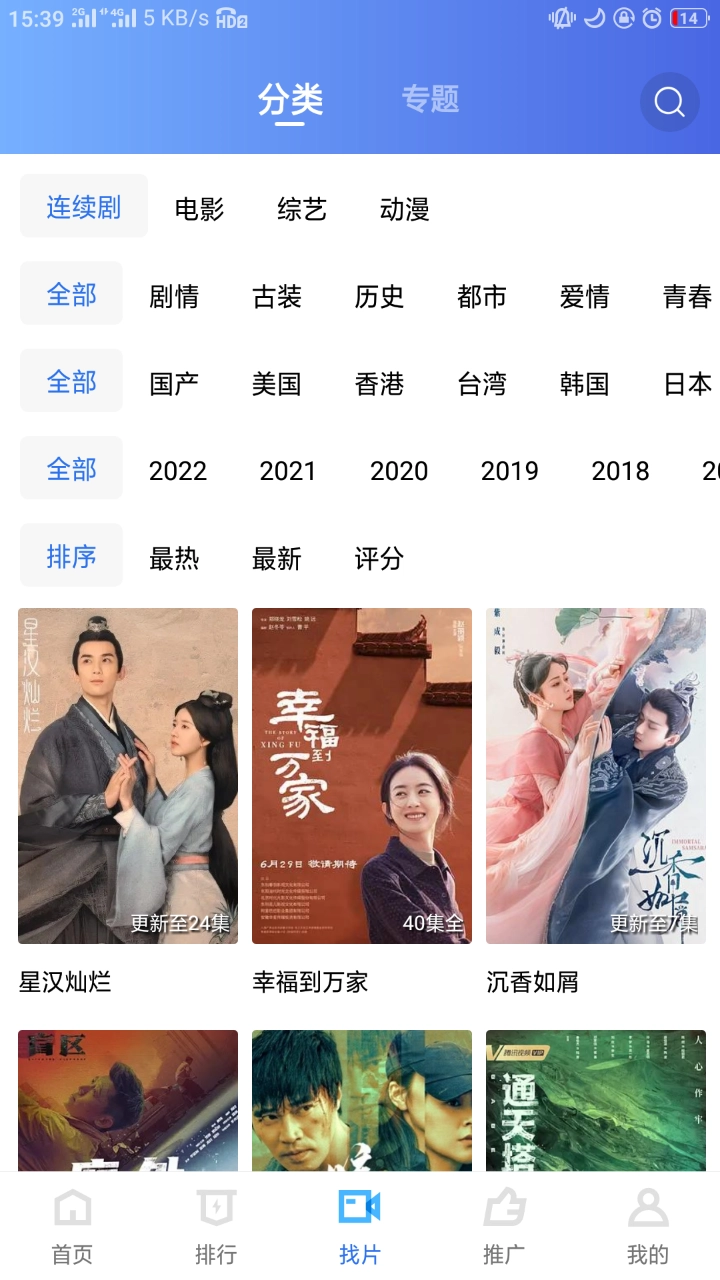Tap the 排行 ranking lightning icon
This screenshot has height=1280, width=720.
click(x=216, y=1208)
